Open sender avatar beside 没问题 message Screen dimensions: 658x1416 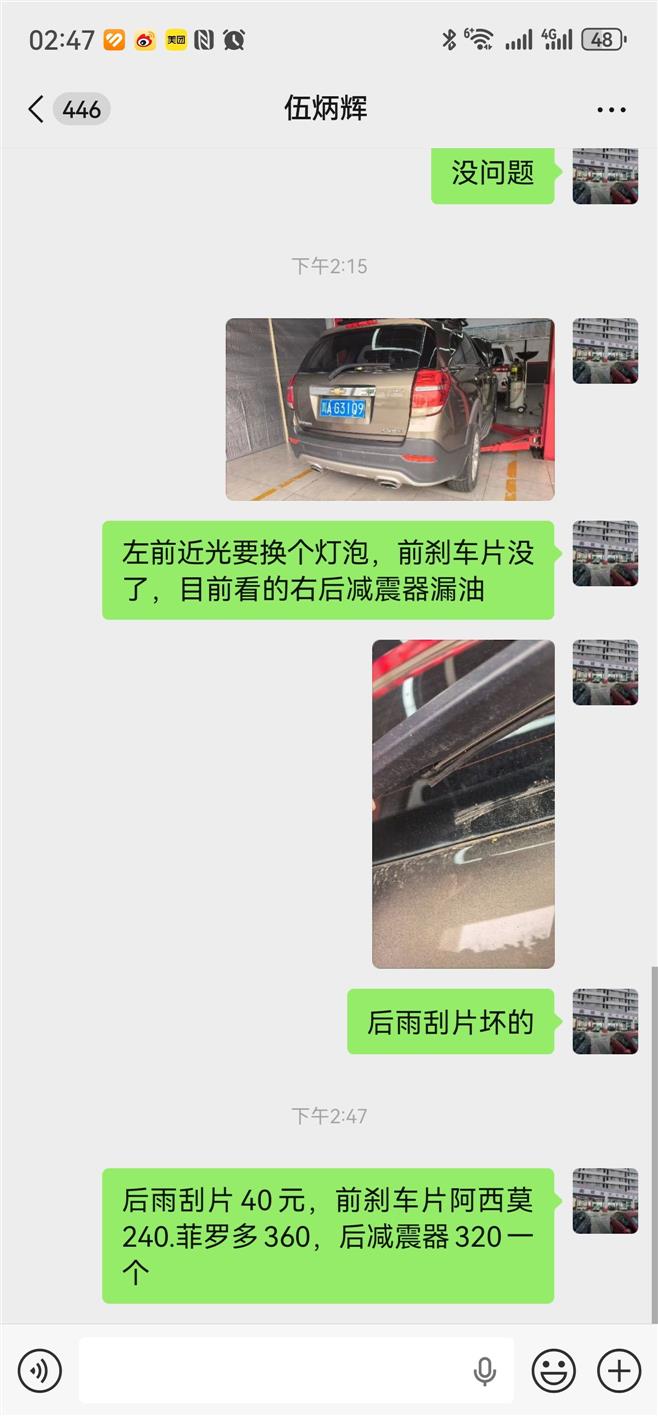click(x=605, y=176)
